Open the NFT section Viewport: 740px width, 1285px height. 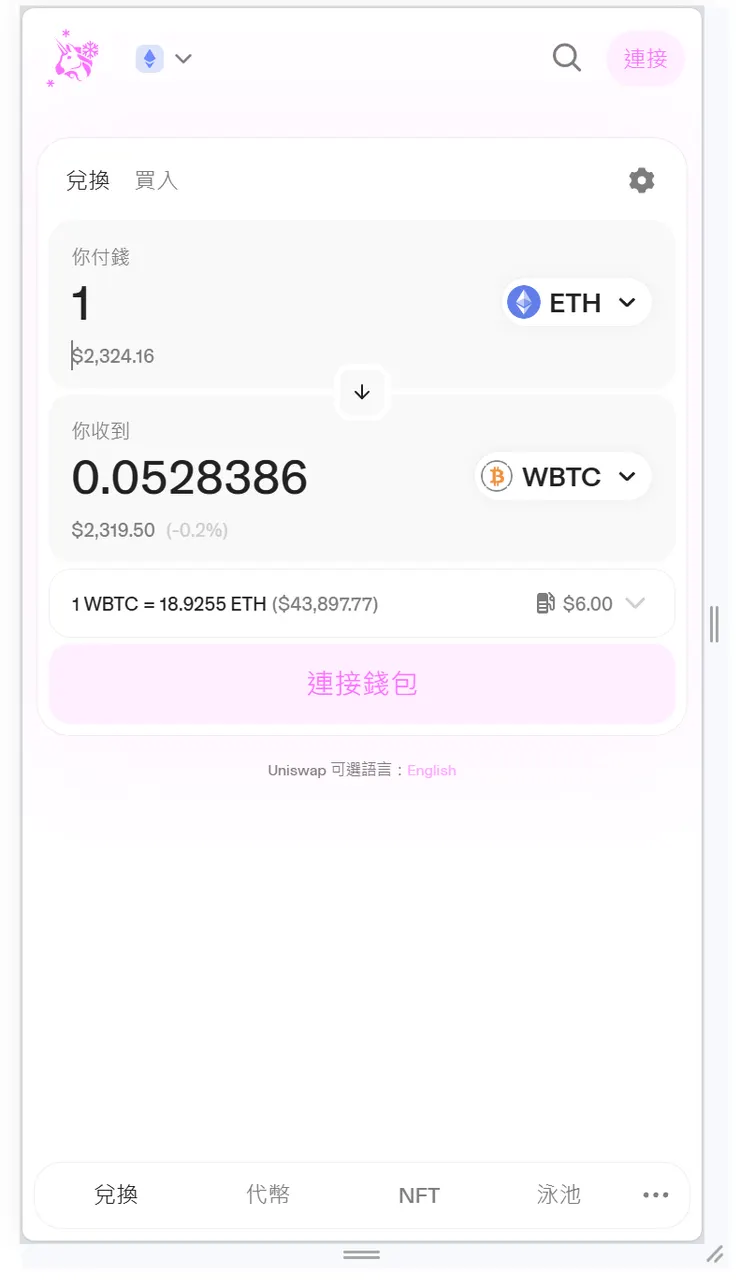click(419, 1195)
